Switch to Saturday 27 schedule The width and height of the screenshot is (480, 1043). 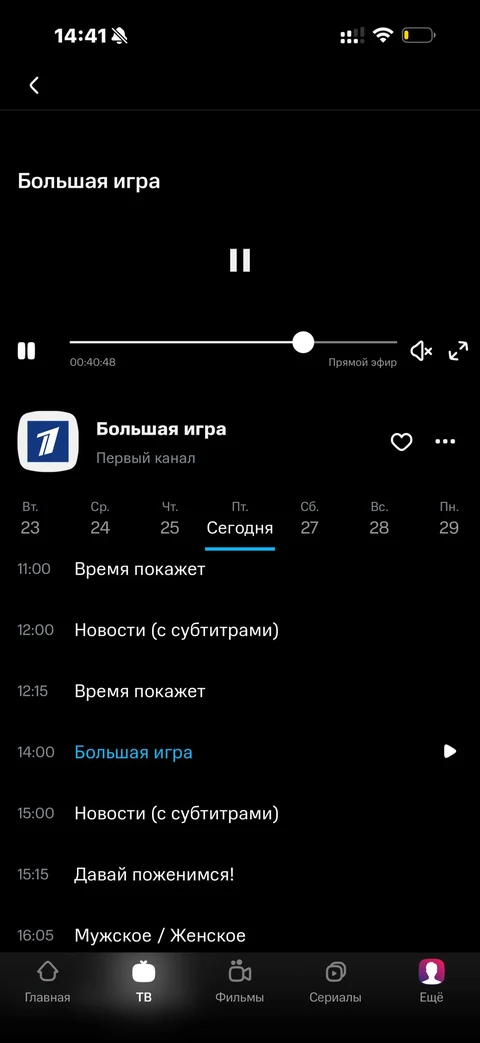[309, 519]
